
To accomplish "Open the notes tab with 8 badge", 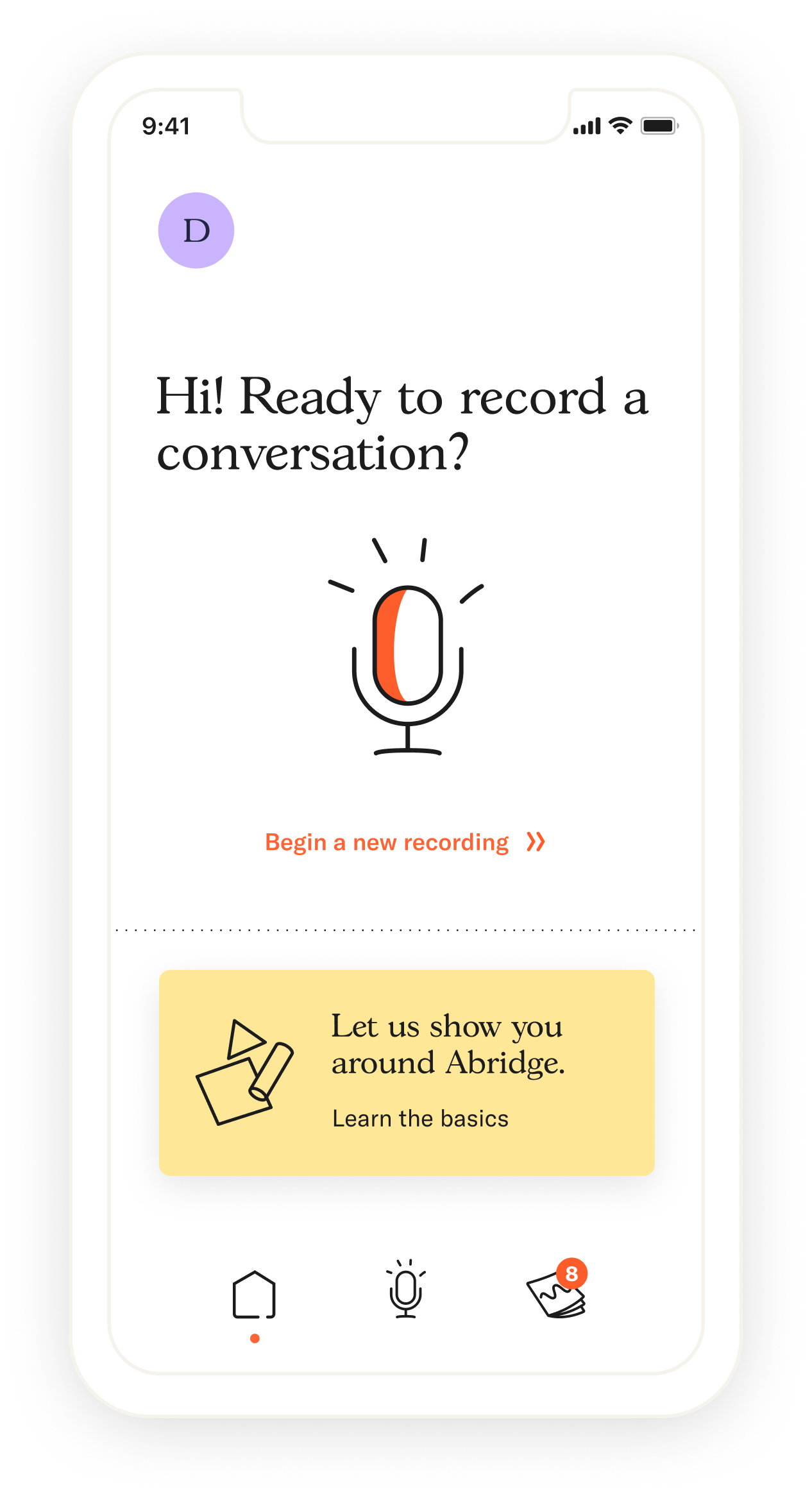I will coord(557,1293).
